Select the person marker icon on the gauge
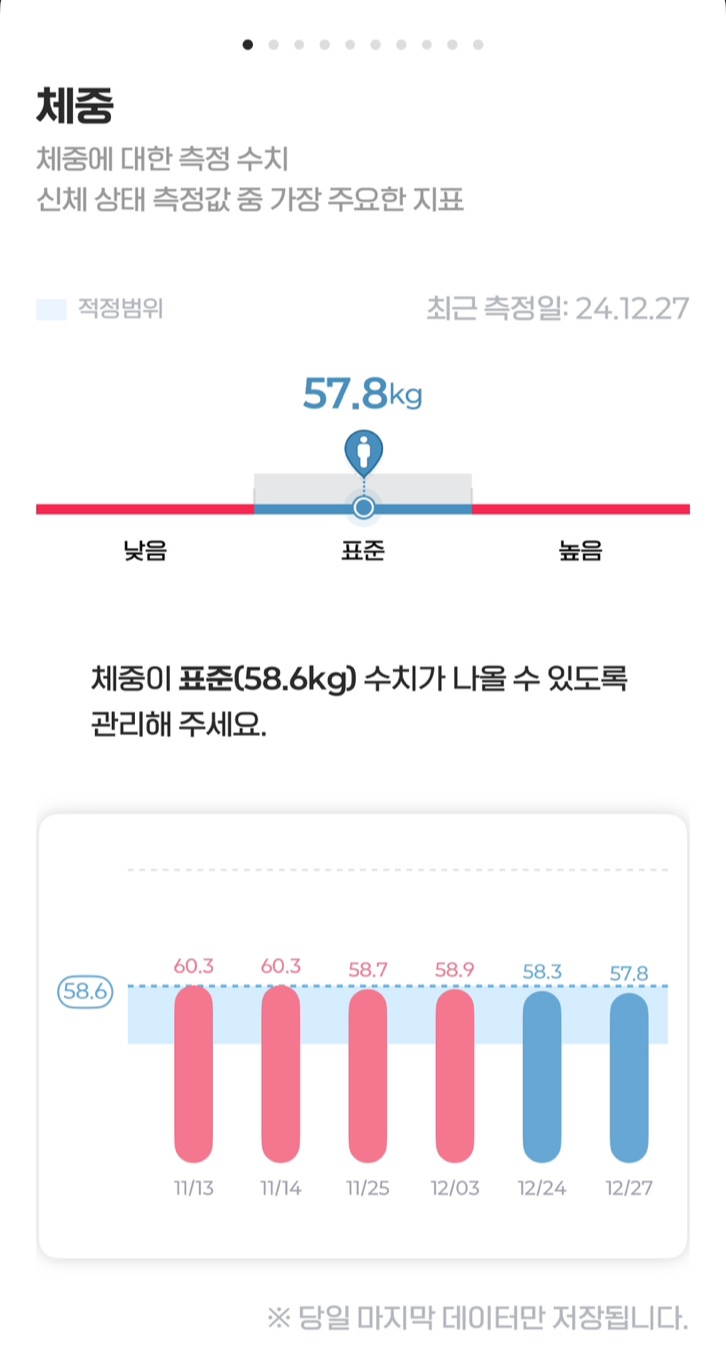Screen dimensions: 726x1371 click(364, 452)
